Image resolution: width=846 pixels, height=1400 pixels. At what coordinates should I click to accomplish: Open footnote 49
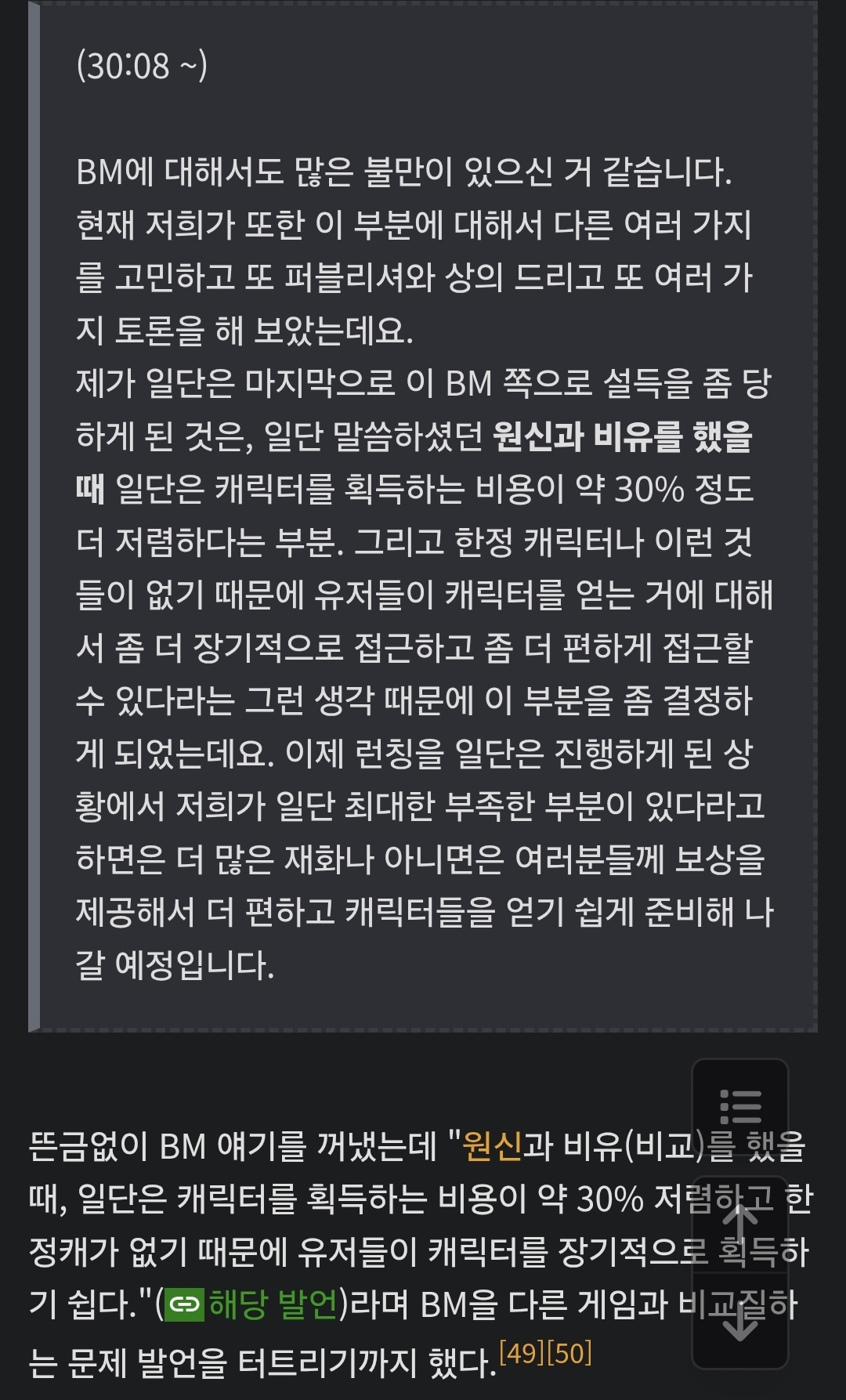[521, 1353]
